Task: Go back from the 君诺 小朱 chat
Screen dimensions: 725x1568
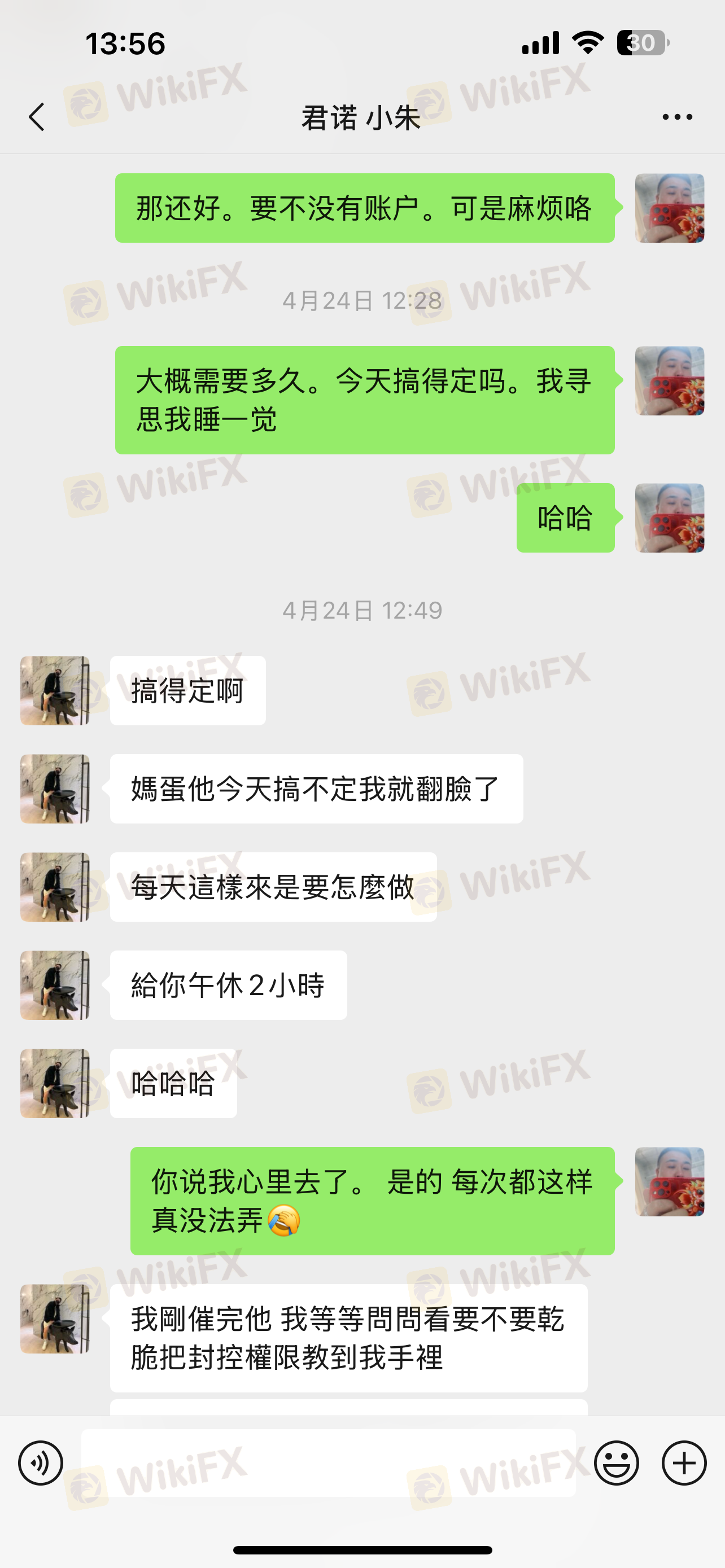Action: pos(37,117)
